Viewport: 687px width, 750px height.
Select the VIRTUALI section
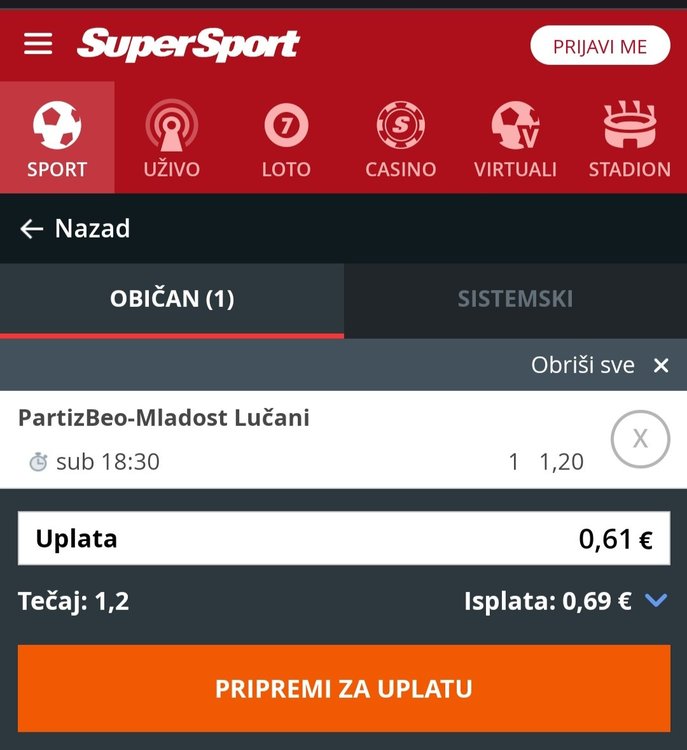pos(515,138)
